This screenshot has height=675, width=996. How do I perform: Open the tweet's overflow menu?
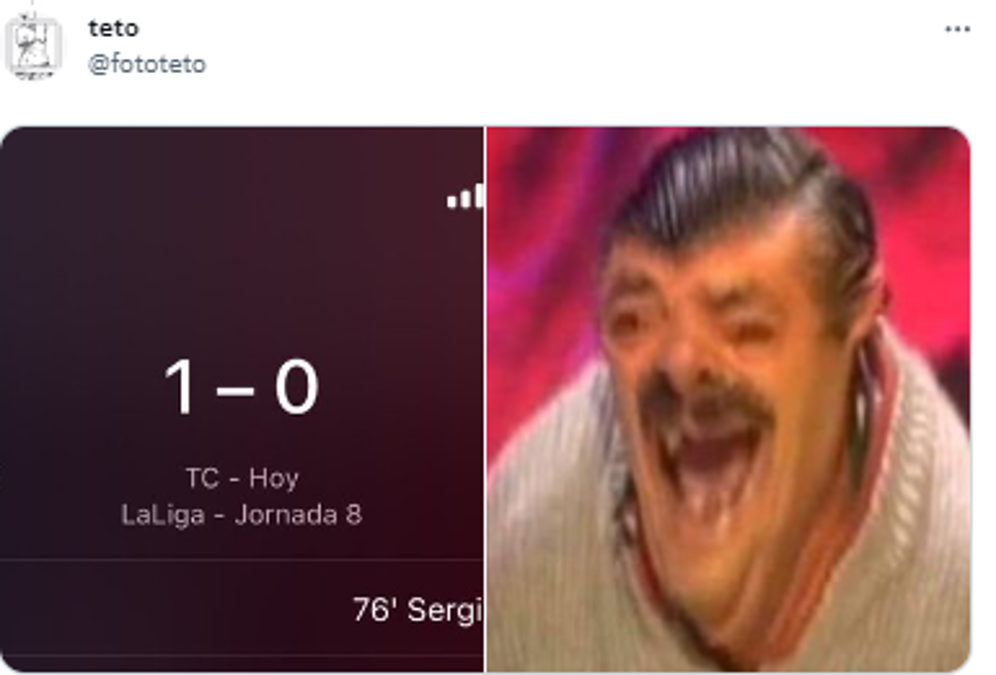point(957,30)
